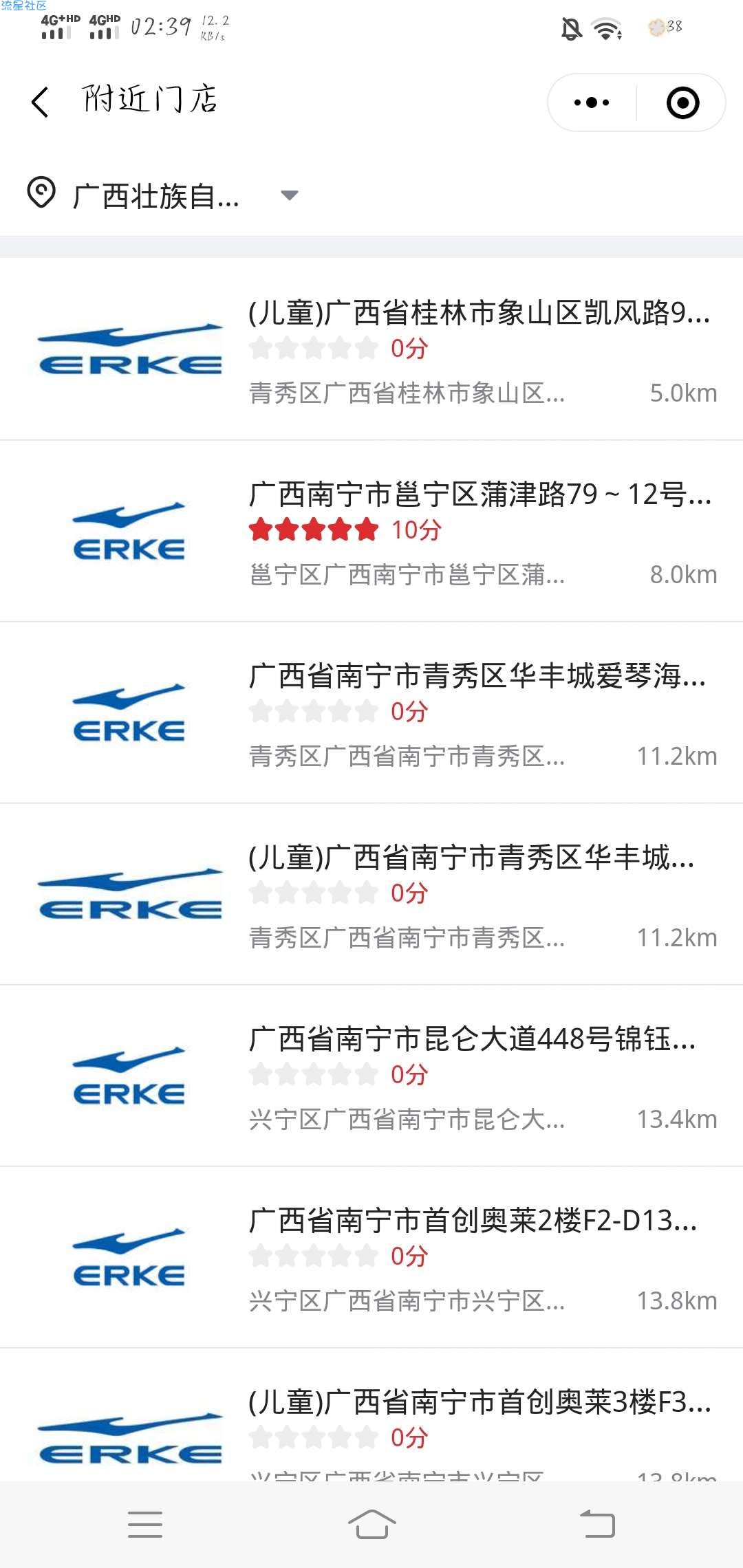Tap the system back button
The image size is (743, 1568).
point(597,1524)
